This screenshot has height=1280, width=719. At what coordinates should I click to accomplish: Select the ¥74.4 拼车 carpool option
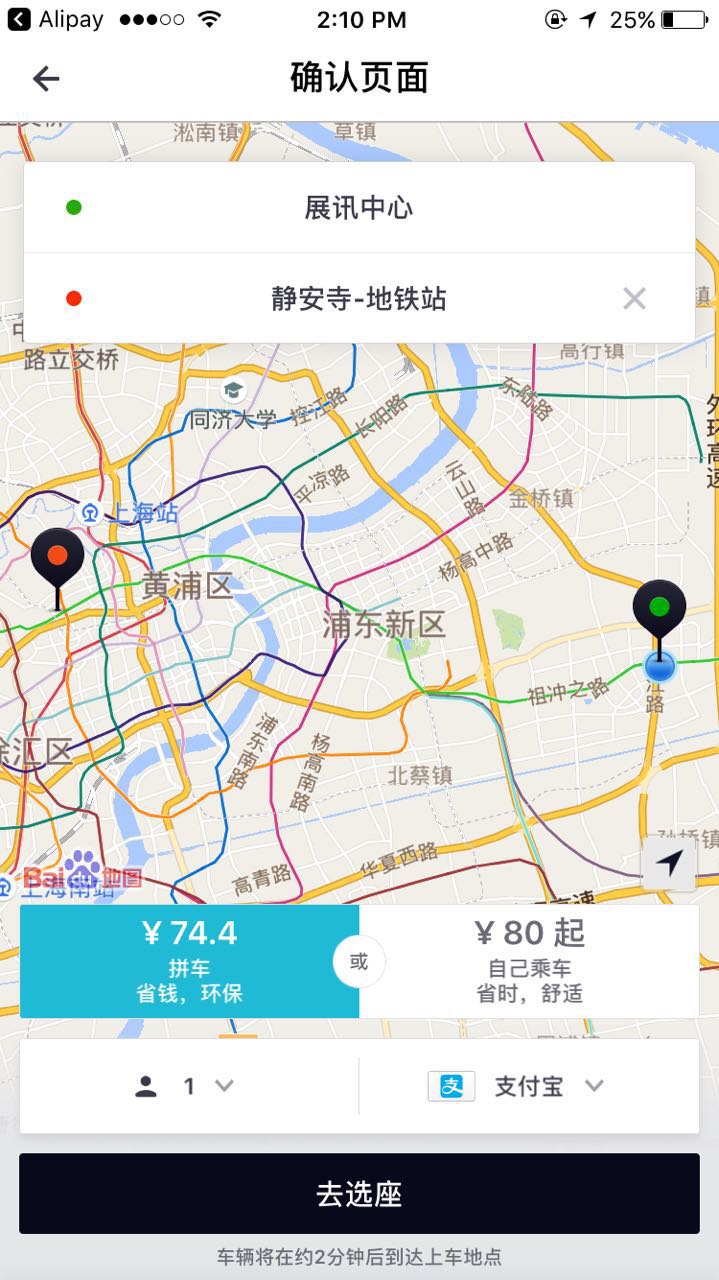tap(189, 962)
